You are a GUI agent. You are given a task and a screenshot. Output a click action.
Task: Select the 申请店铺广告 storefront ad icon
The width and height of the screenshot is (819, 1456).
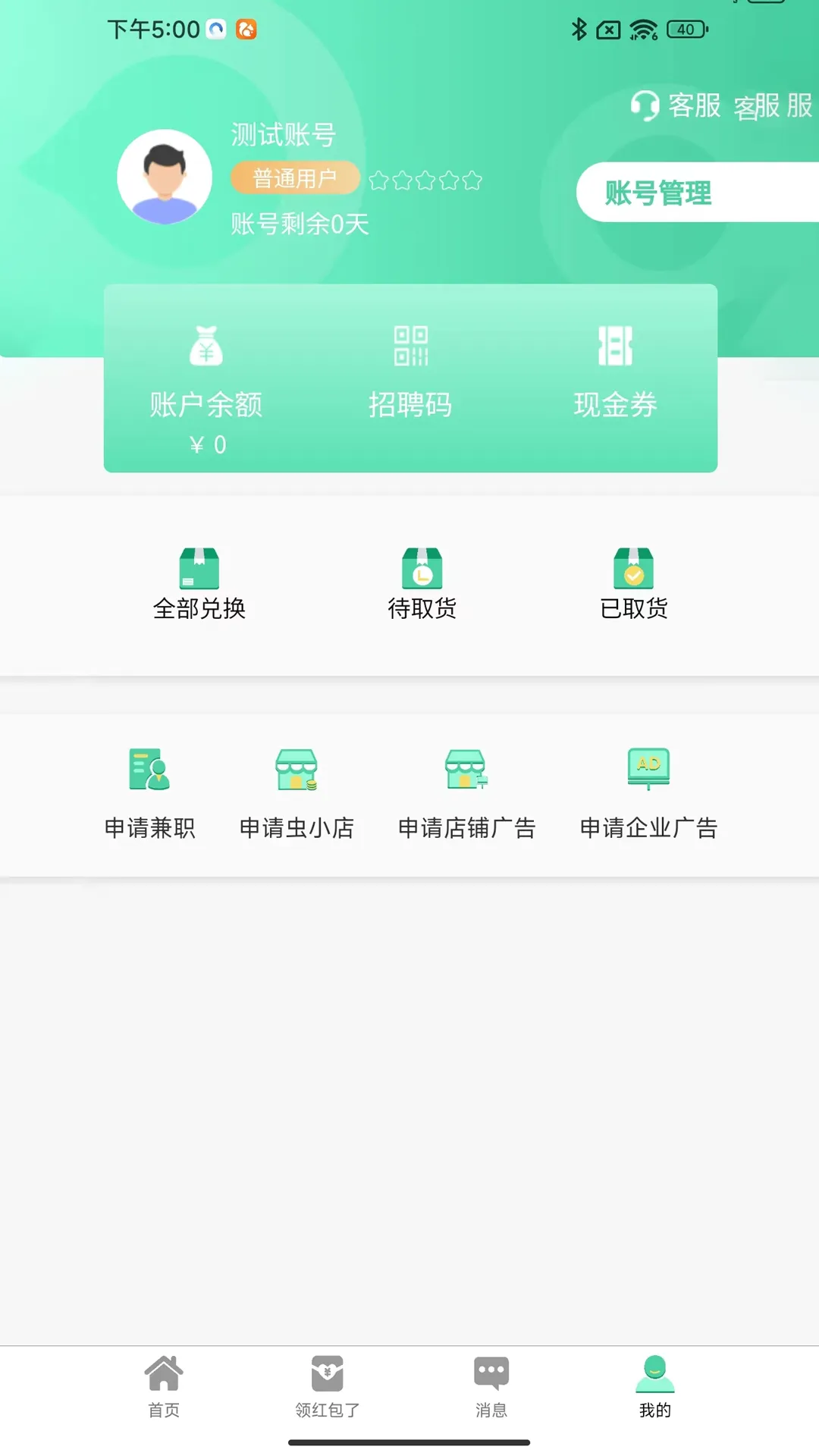466,770
